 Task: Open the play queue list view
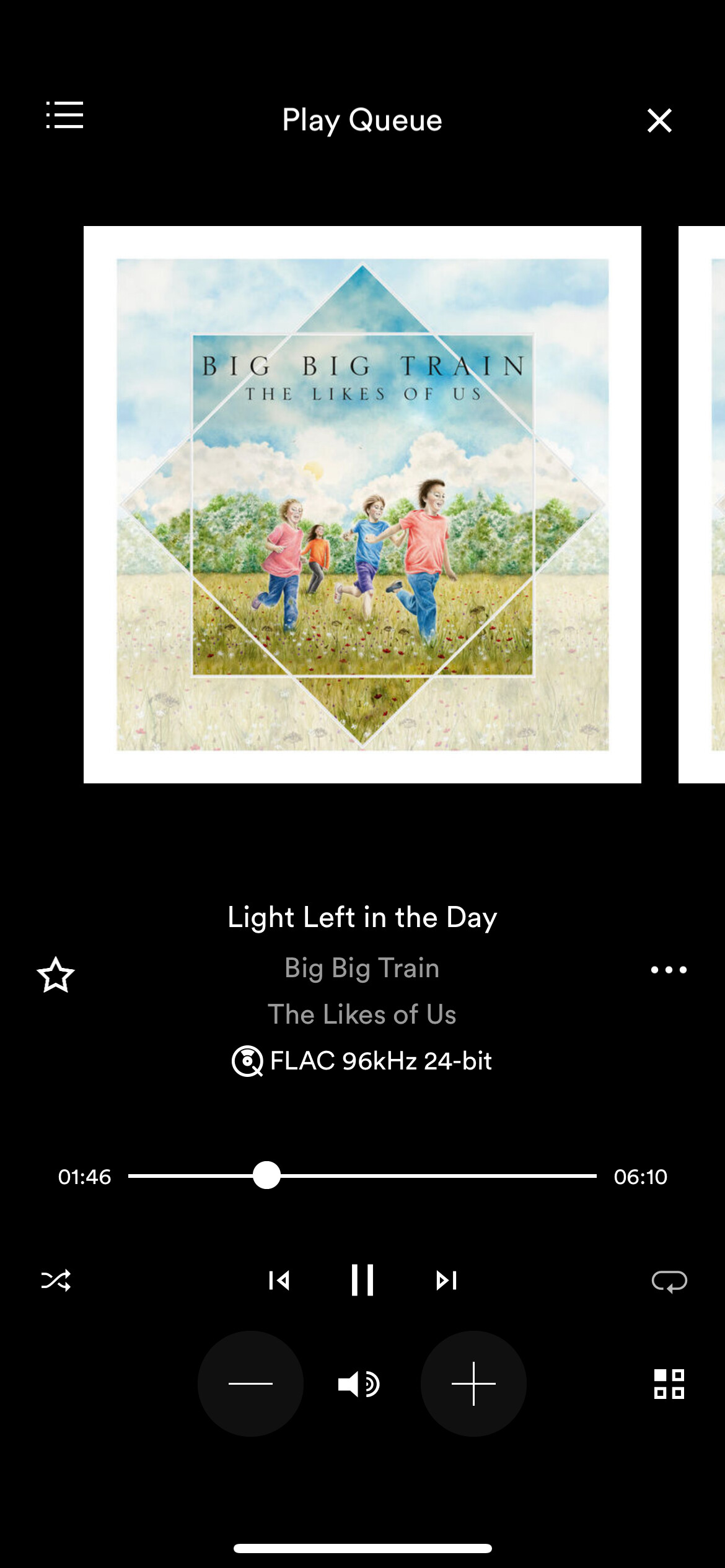coord(64,116)
